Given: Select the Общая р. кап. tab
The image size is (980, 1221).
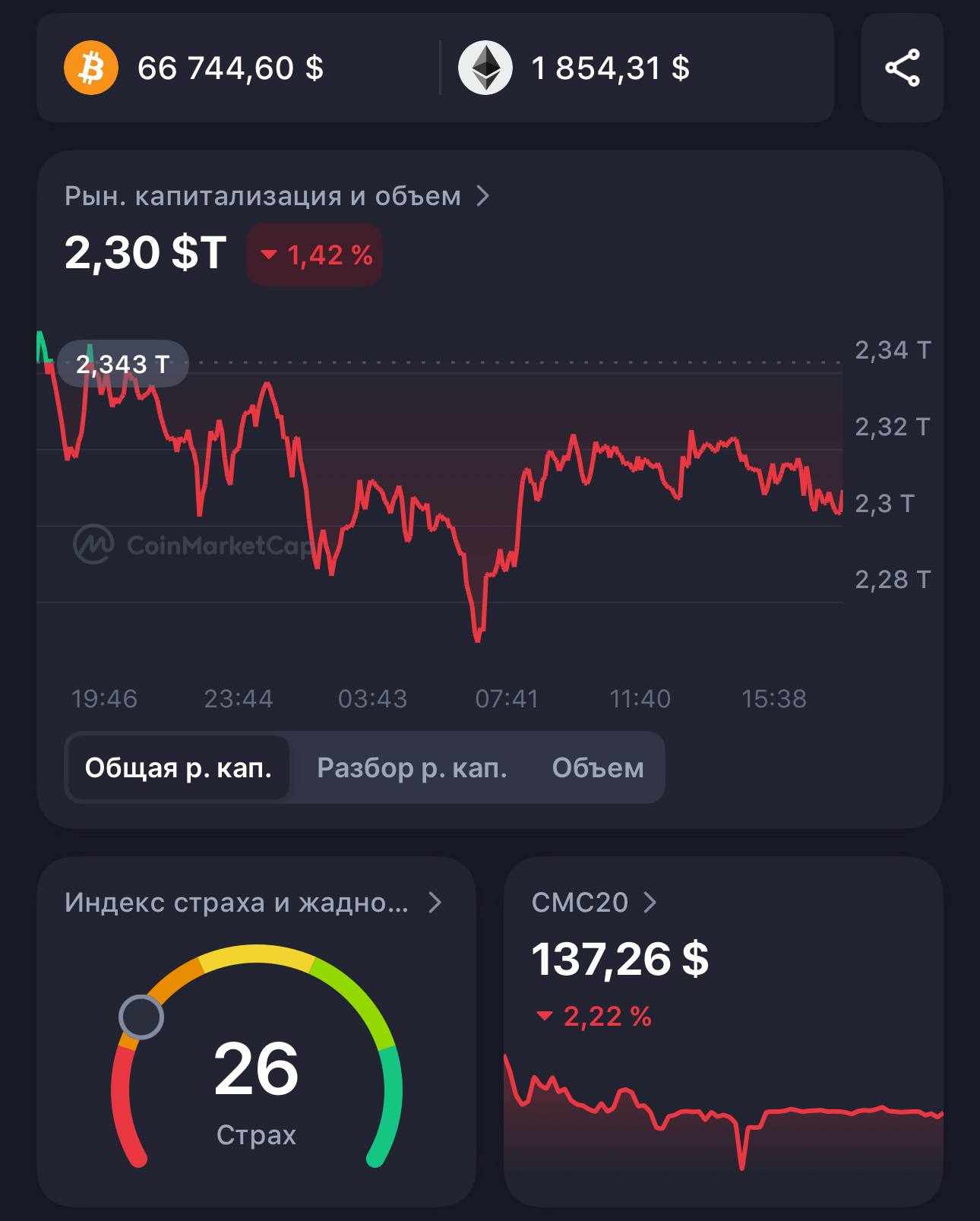Looking at the screenshot, I should click(178, 767).
